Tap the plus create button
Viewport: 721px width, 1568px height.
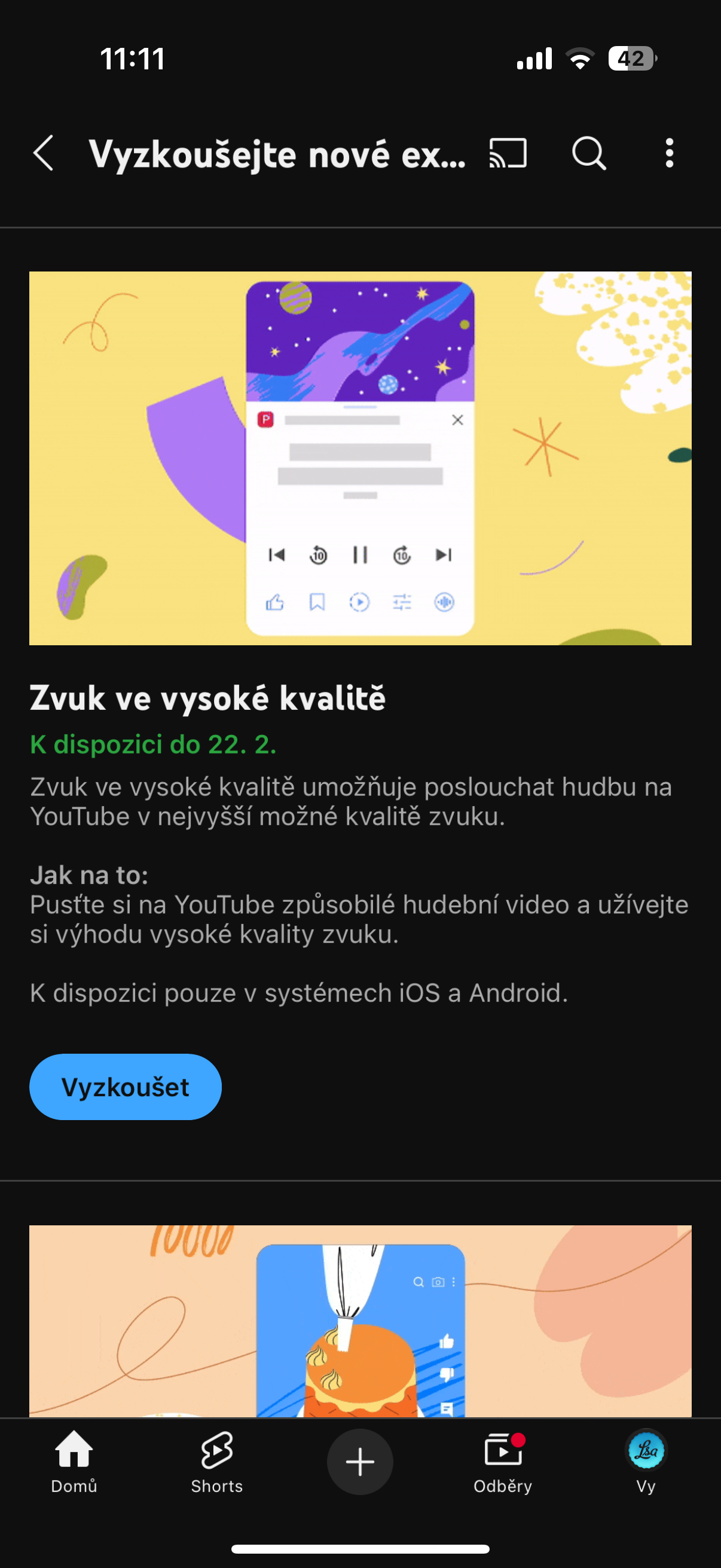(360, 1462)
